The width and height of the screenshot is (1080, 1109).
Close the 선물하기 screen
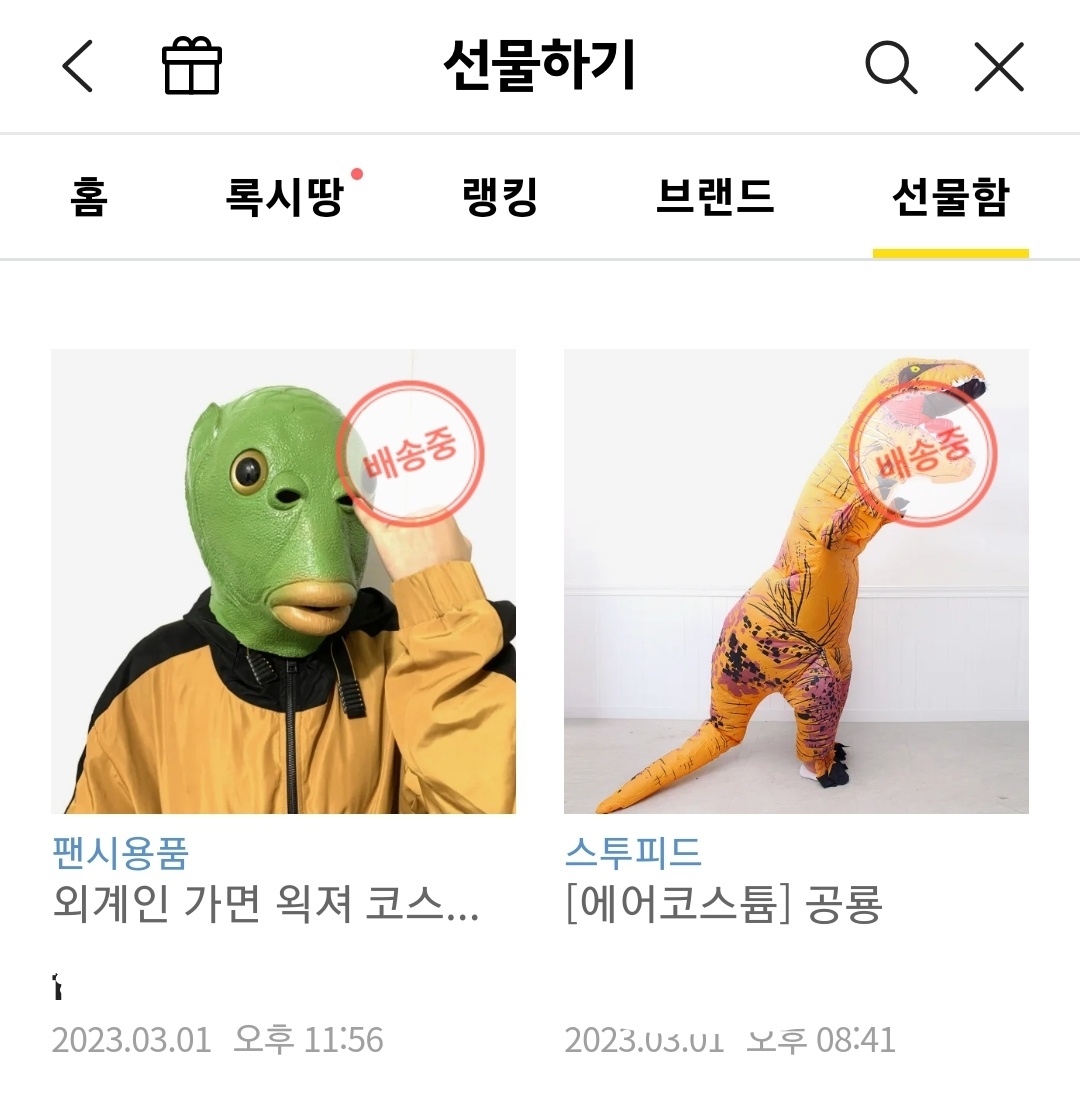[x=999, y=67]
